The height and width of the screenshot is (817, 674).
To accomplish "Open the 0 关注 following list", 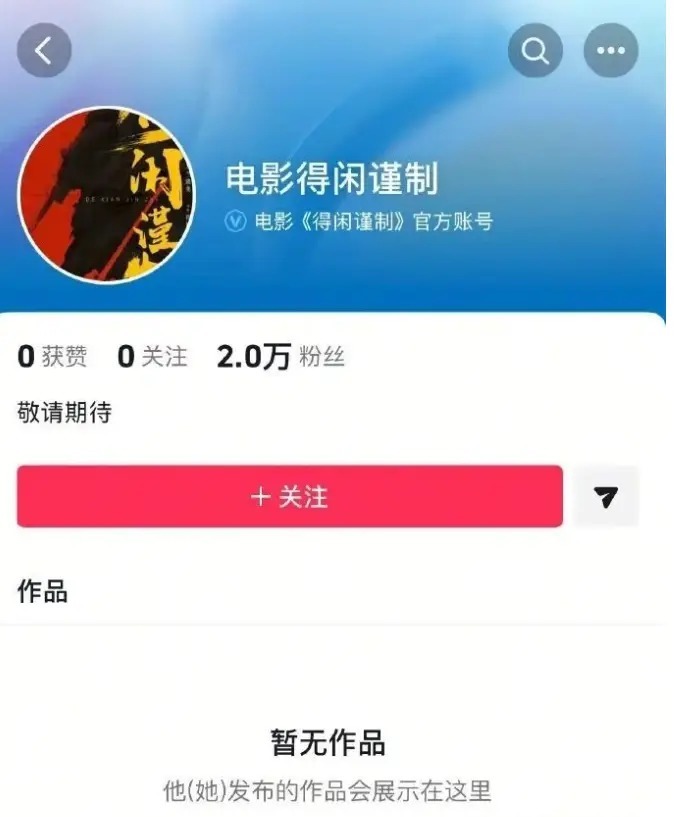I will click(152, 357).
